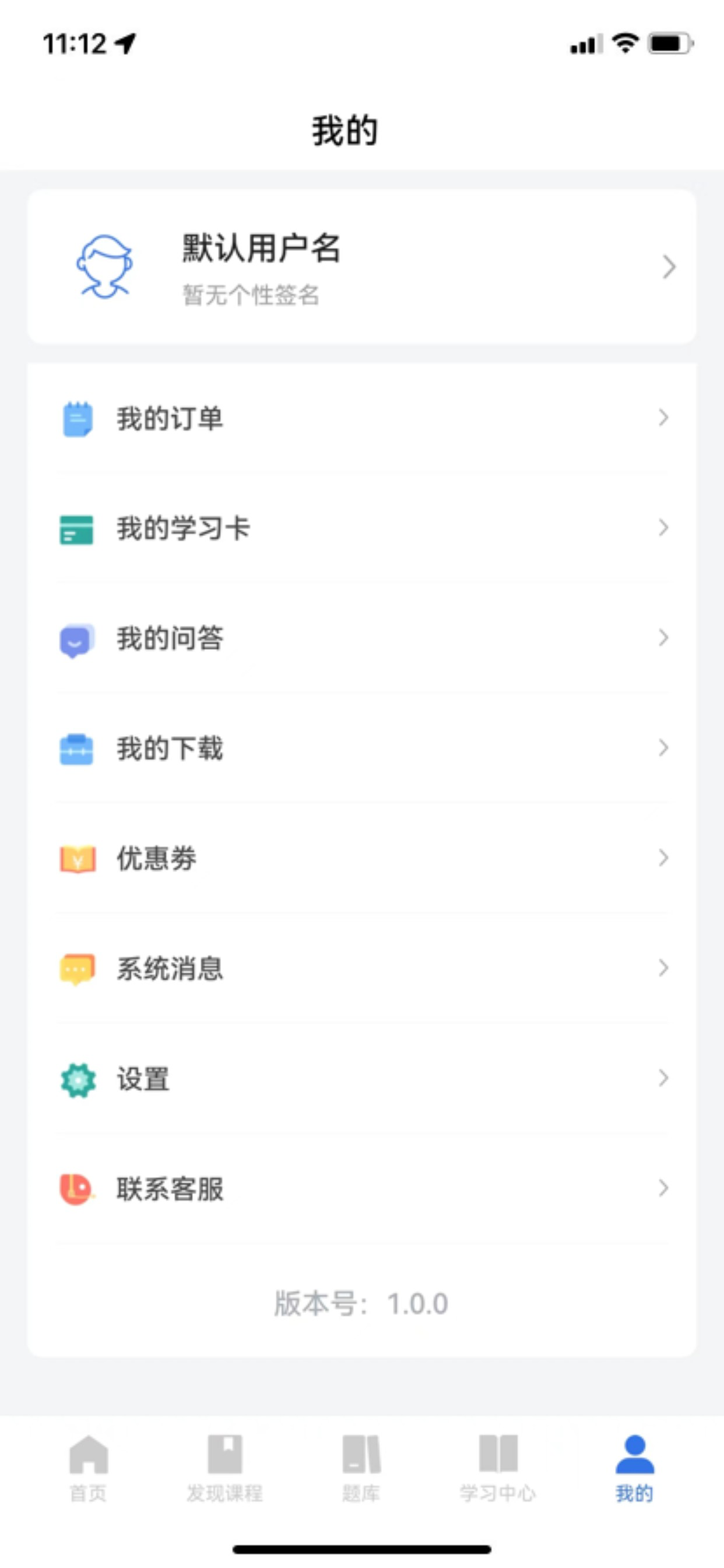Open the 默认用户名 profile card
The height and width of the screenshot is (1568, 724).
tap(362, 267)
